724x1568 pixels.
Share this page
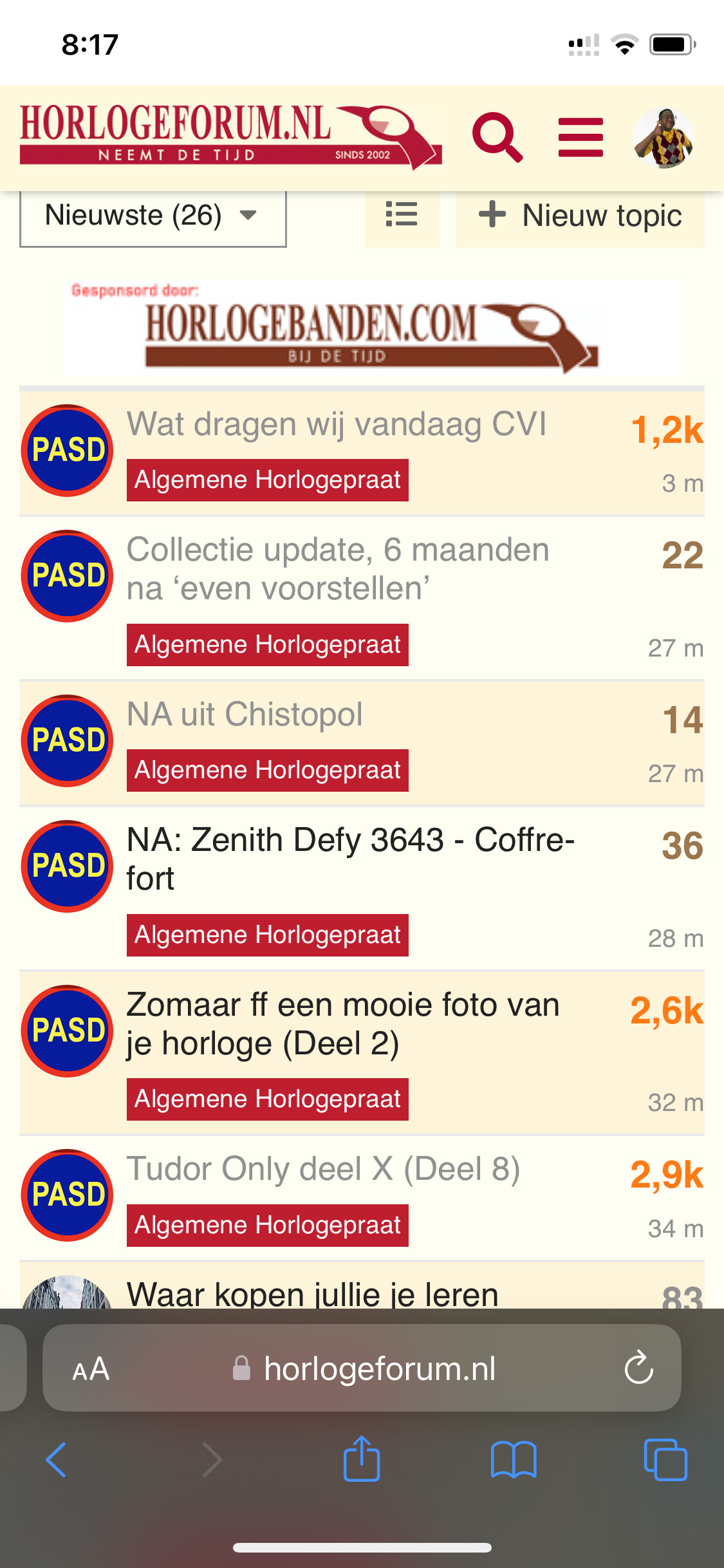362,1459
